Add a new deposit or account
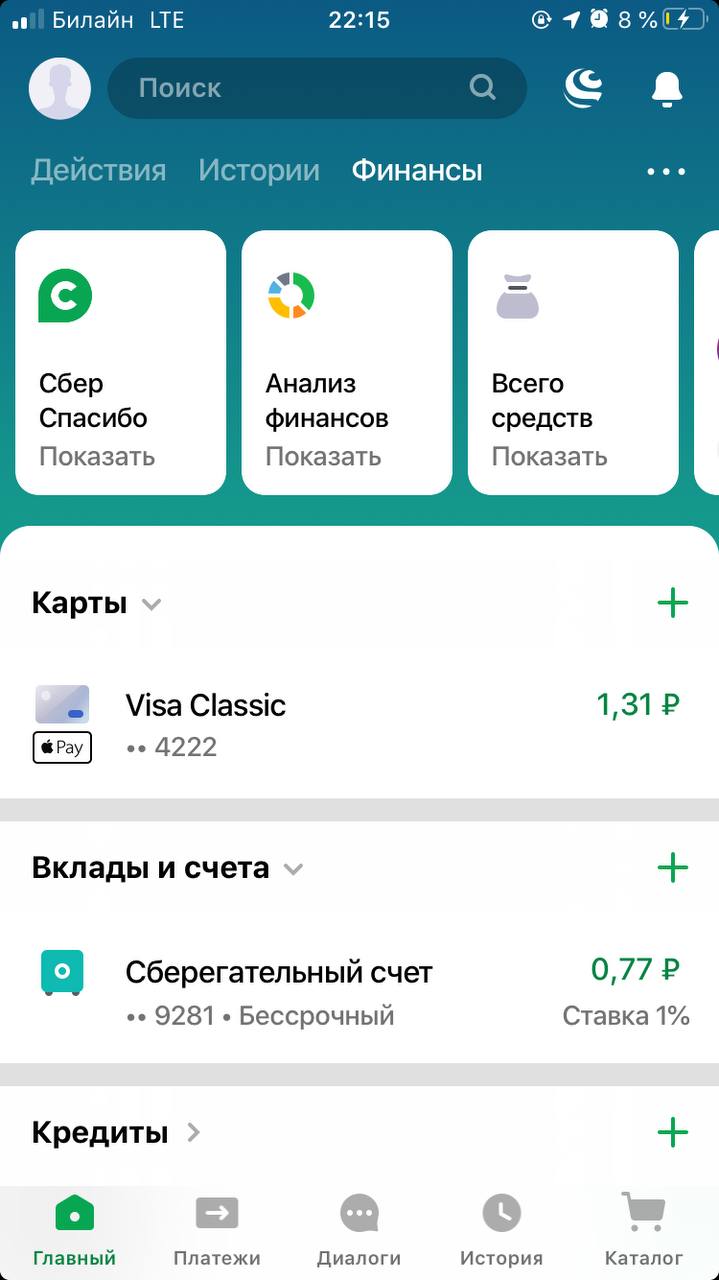The height and width of the screenshot is (1280, 719). (x=672, y=867)
